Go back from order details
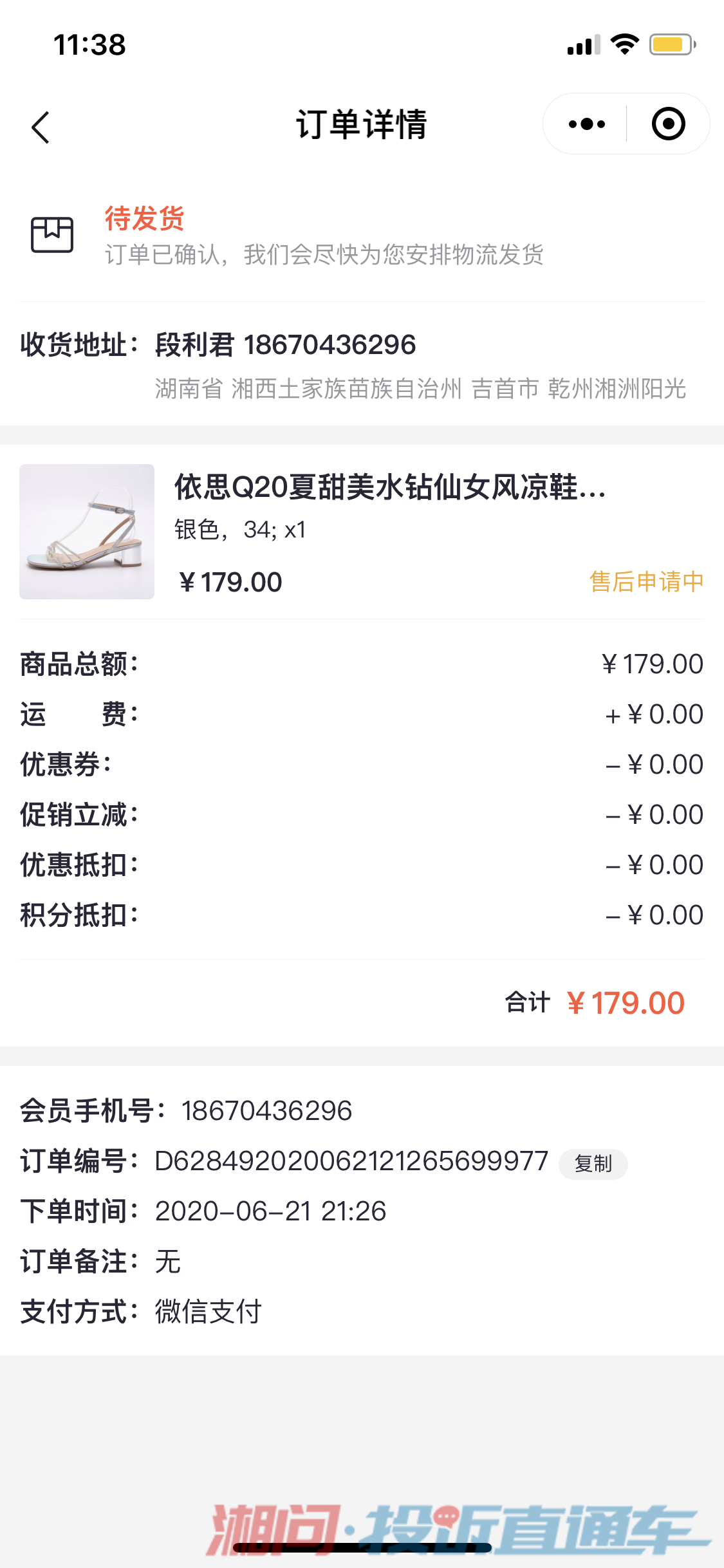This screenshot has height=1568, width=724. click(x=41, y=127)
